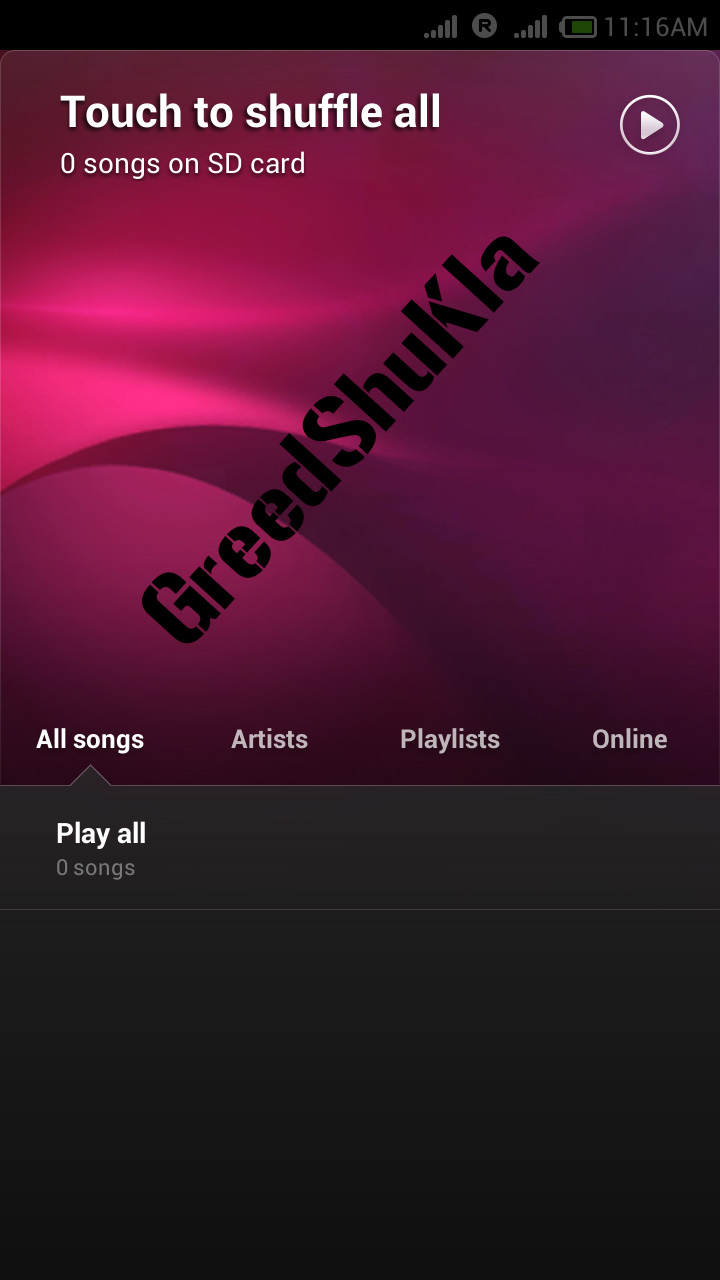The height and width of the screenshot is (1280, 720).
Task: Switch to the Artists tab
Action: pyautogui.click(x=269, y=740)
